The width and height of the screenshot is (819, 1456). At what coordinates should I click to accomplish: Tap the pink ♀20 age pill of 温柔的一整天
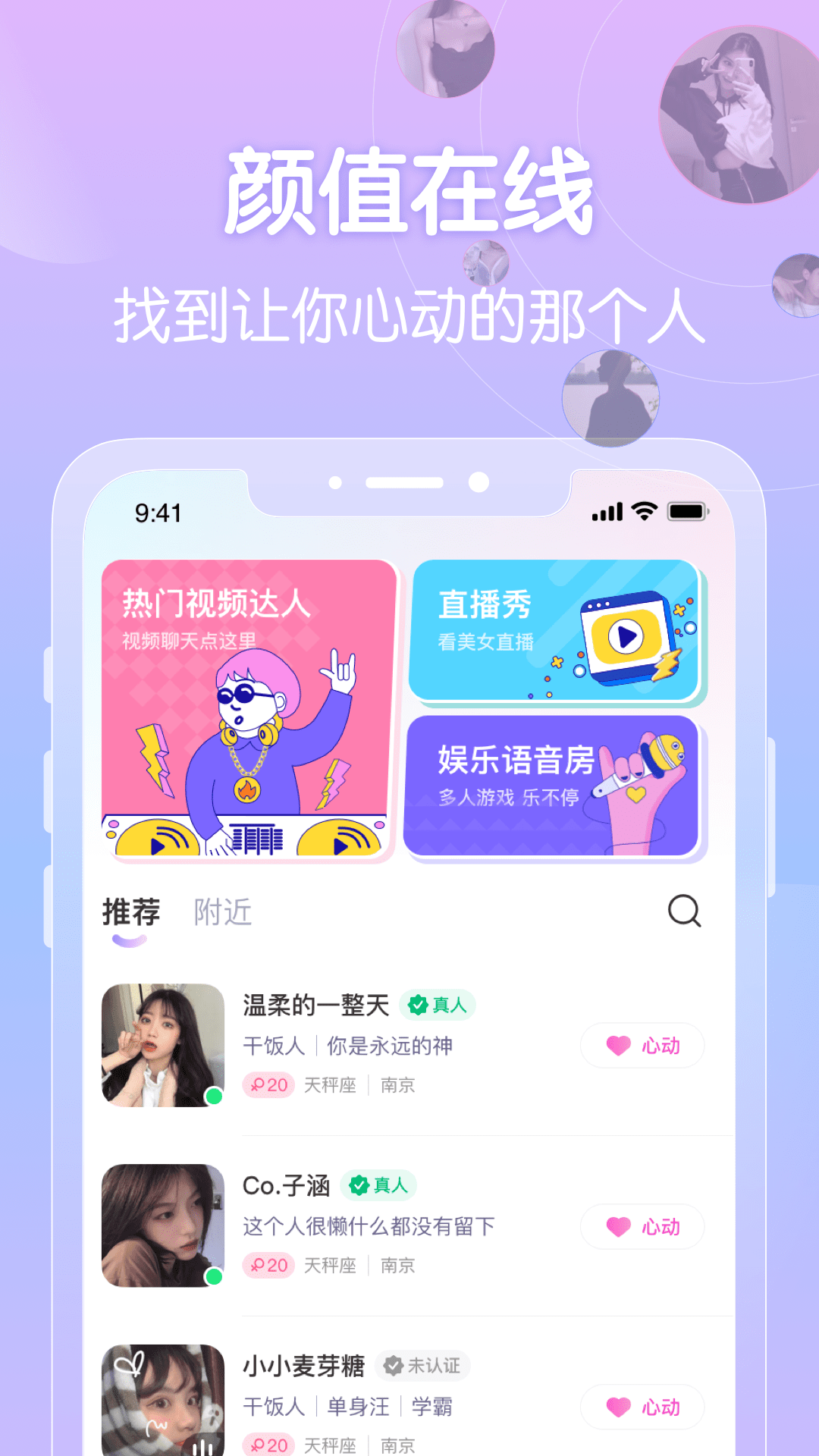tap(270, 1085)
